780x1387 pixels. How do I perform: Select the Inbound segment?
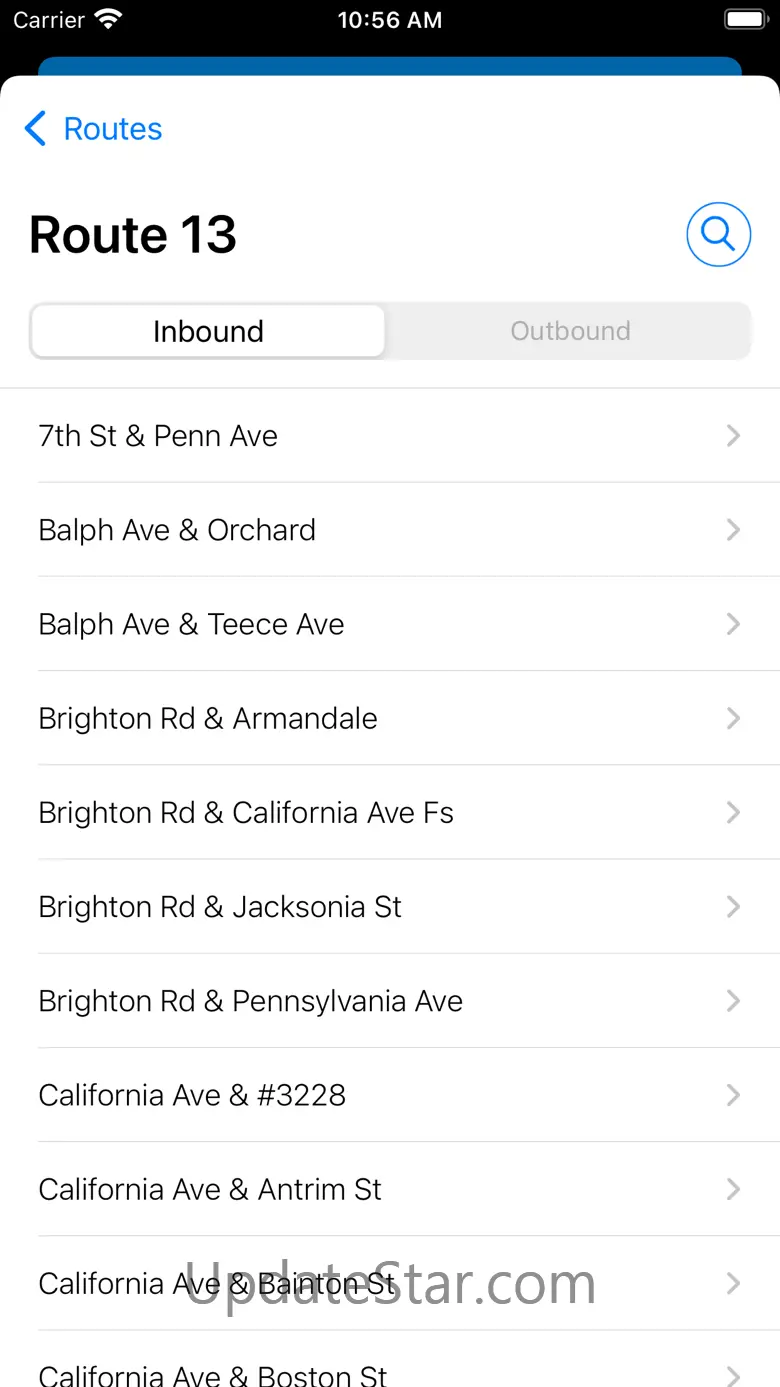(x=208, y=331)
